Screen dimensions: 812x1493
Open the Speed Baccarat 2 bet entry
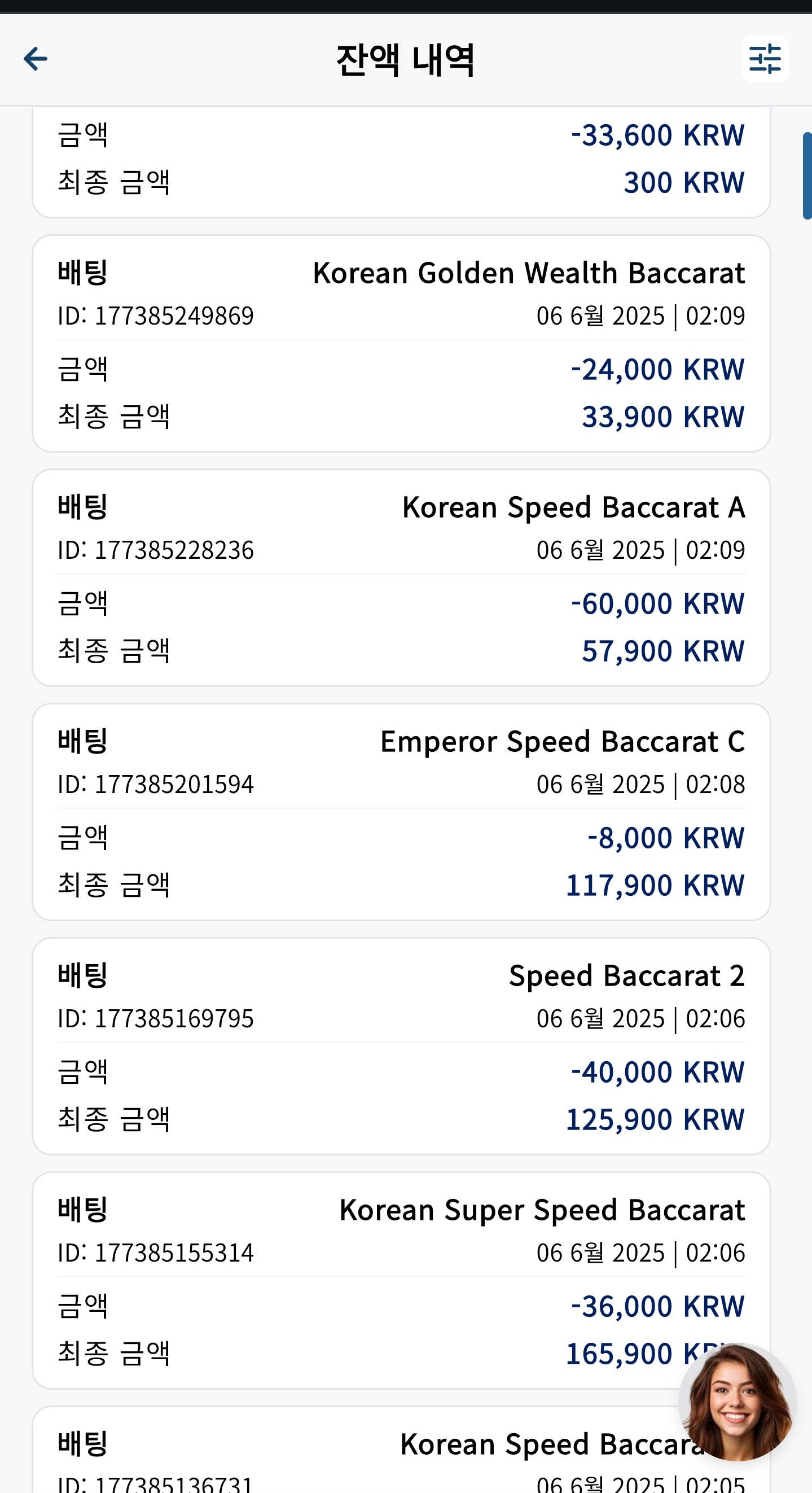click(x=401, y=1046)
